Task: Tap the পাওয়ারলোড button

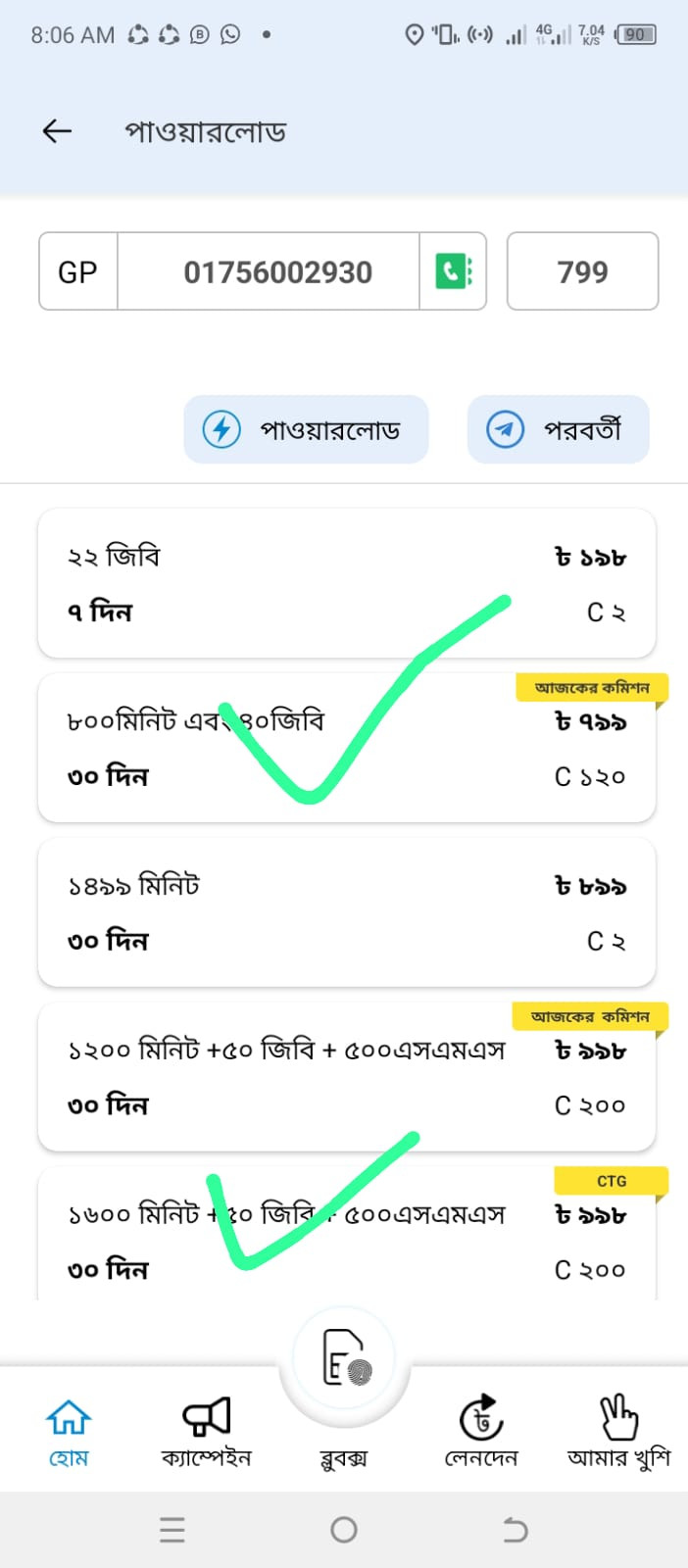Action: pos(306,429)
